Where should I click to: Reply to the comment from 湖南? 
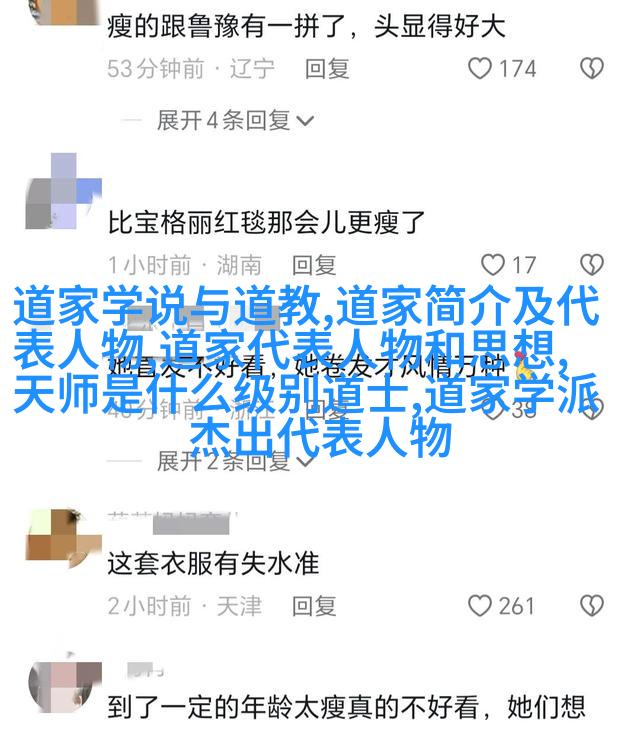coord(314,265)
